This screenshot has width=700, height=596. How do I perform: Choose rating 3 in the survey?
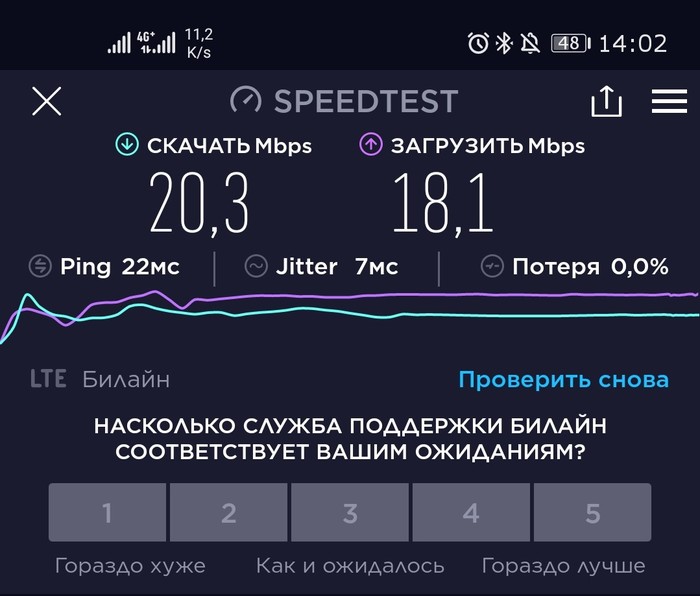tap(350, 513)
